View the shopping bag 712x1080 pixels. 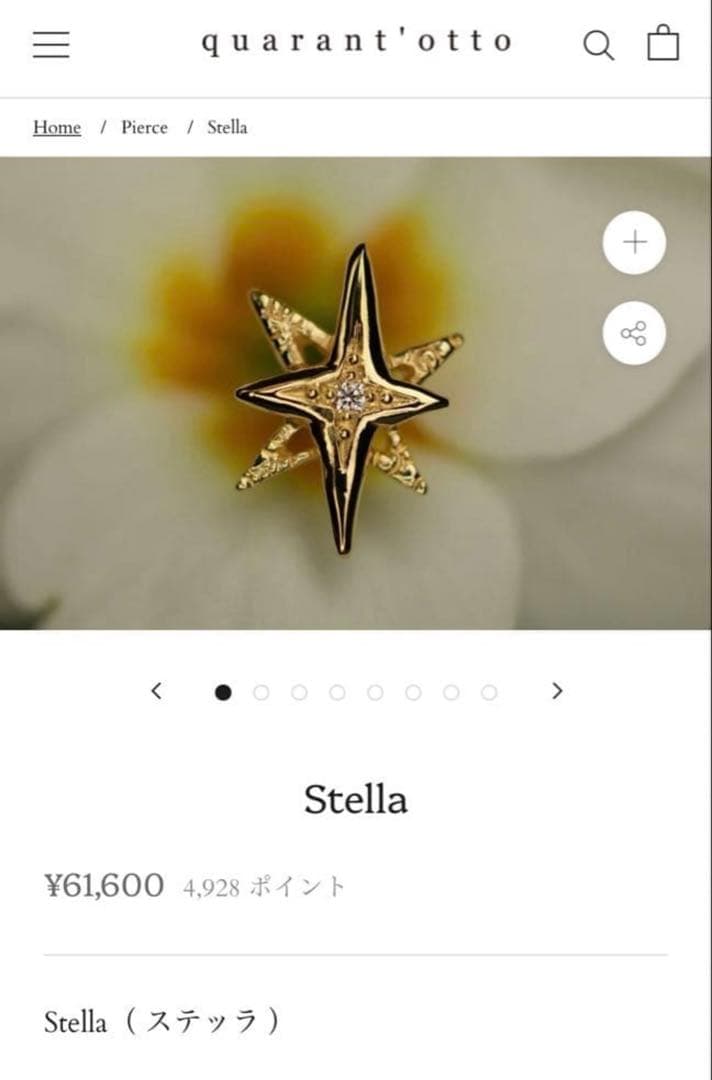click(x=663, y=43)
